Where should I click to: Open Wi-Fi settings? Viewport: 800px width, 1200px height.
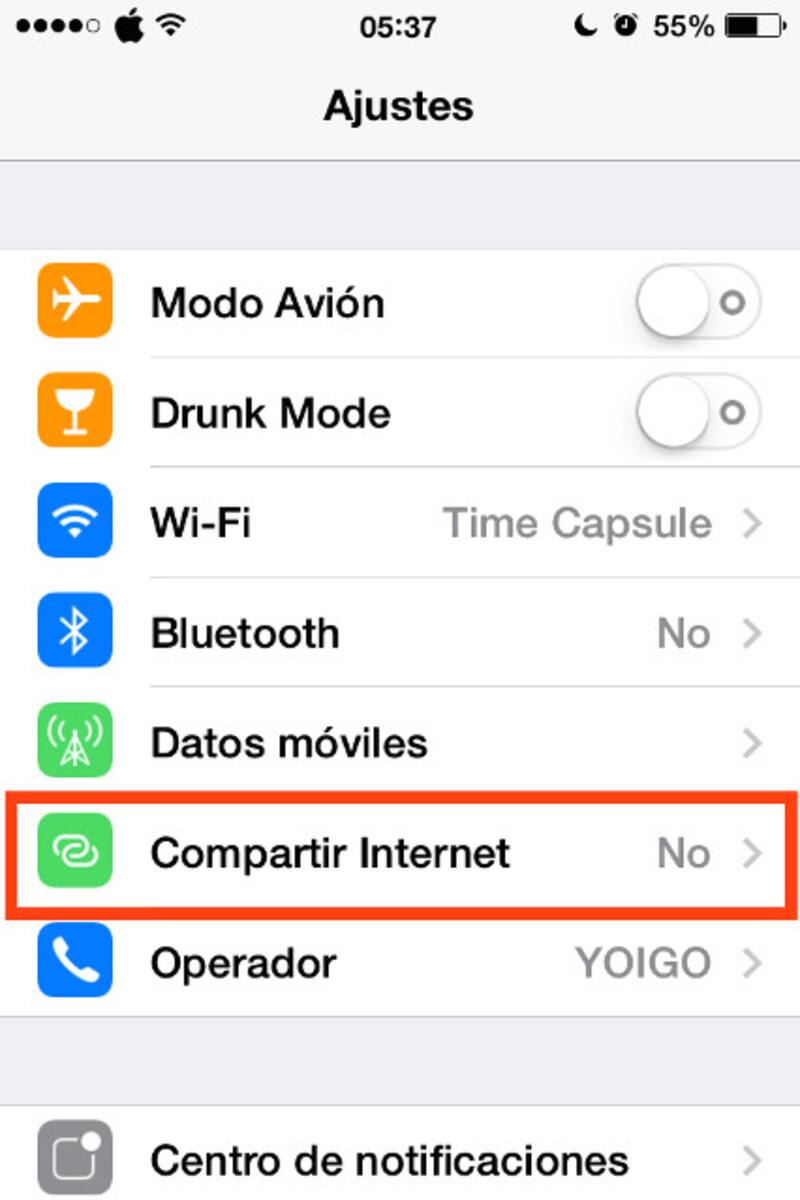[x=400, y=523]
